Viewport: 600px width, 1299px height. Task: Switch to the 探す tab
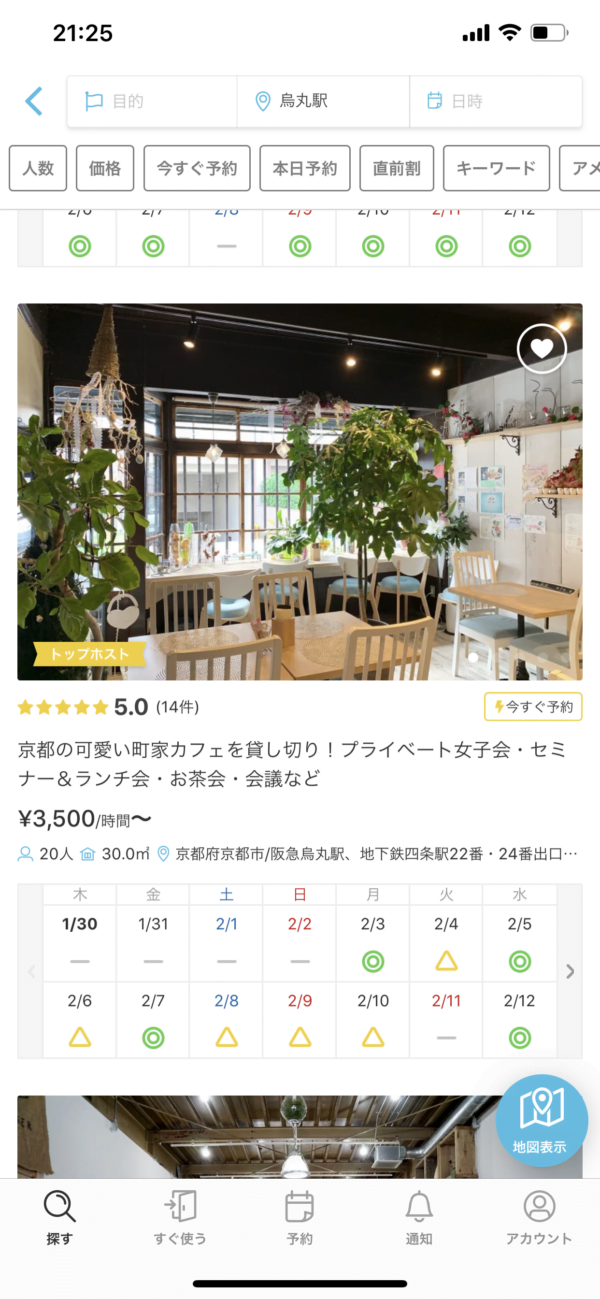[60, 1218]
